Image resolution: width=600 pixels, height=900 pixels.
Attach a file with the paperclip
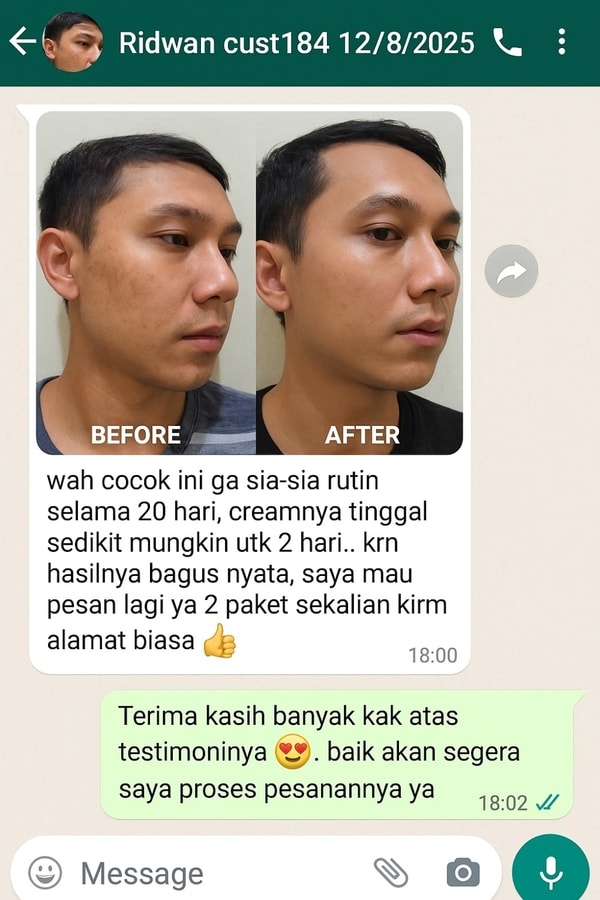click(x=391, y=873)
